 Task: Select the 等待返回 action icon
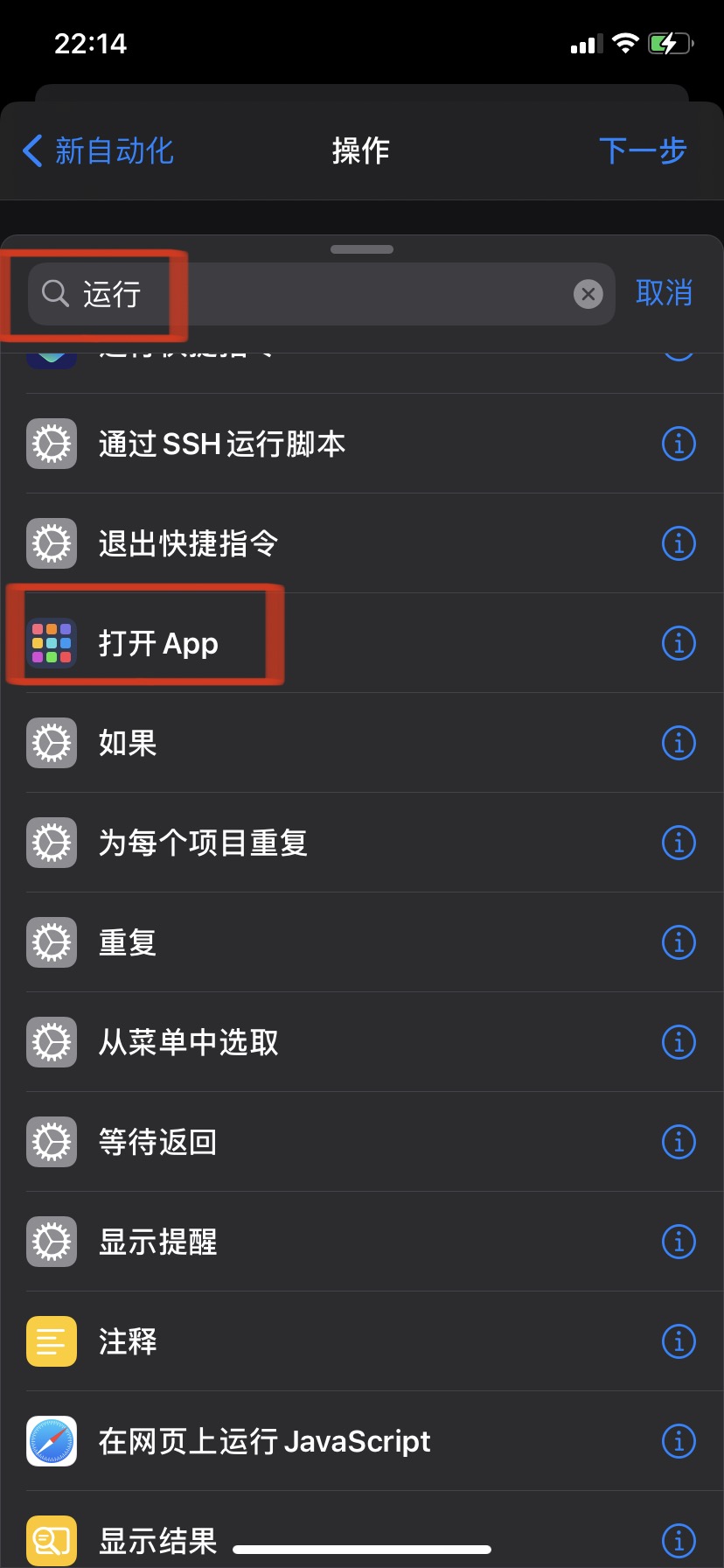tap(52, 1142)
